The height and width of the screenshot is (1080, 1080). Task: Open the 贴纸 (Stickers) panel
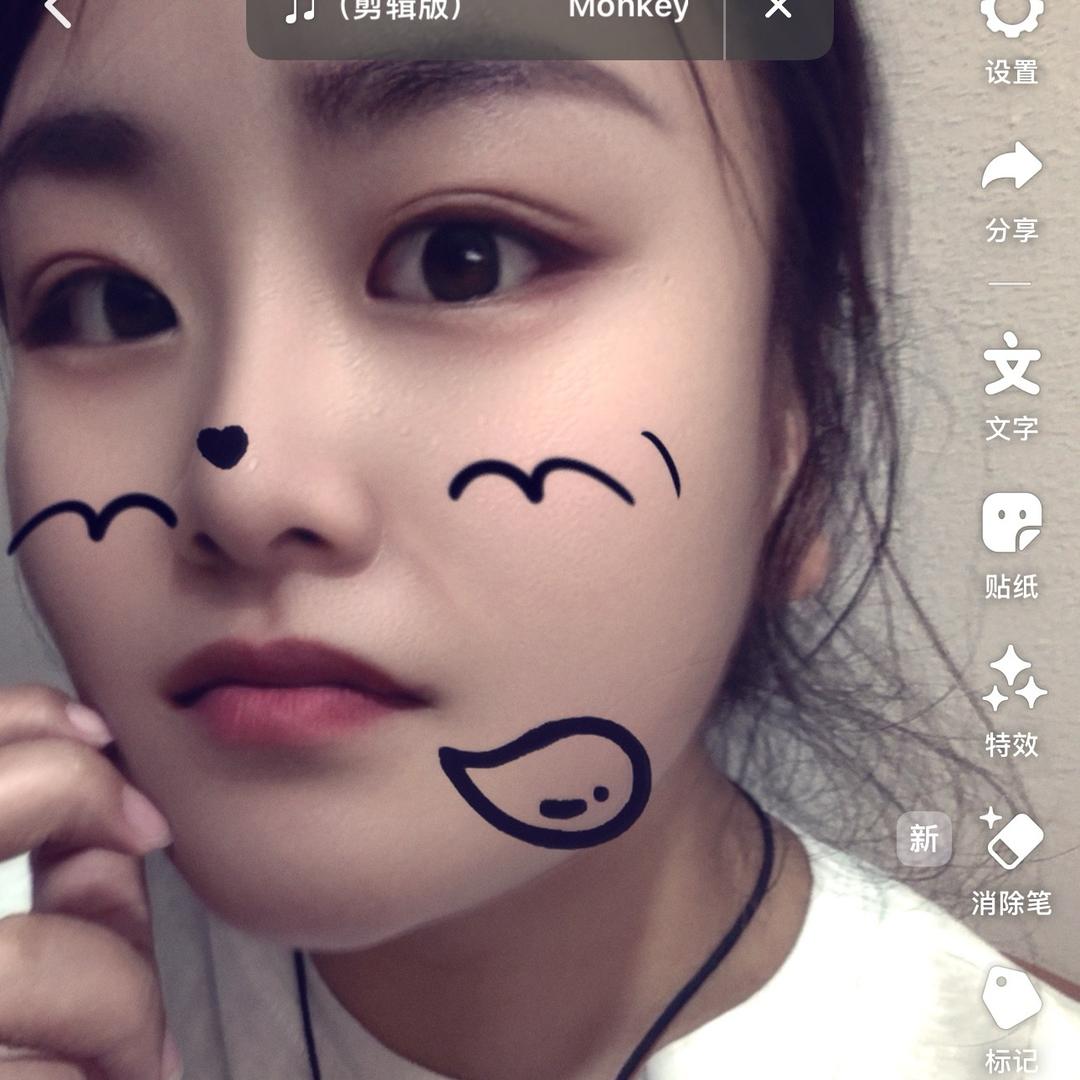(x=1011, y=545)
